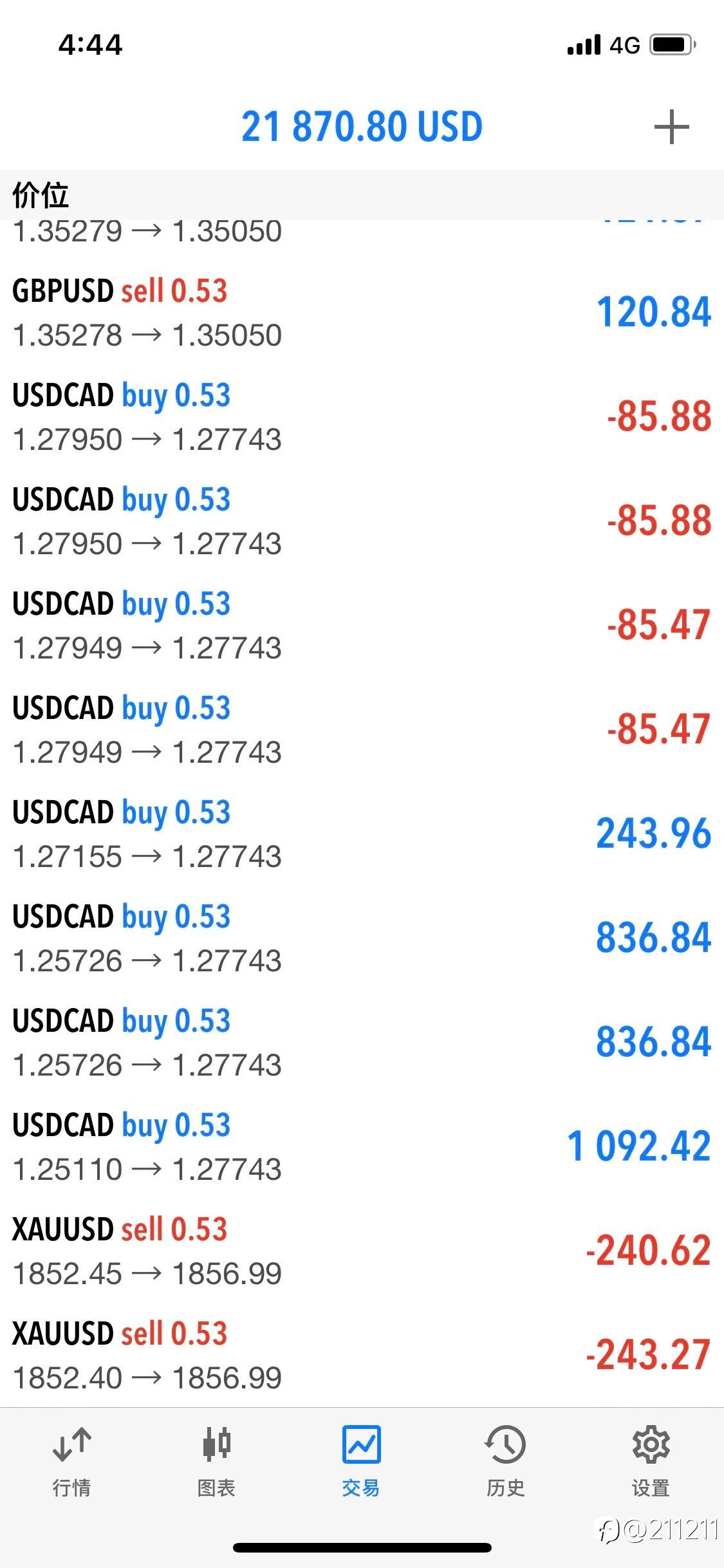Open USDCAD buy position with profit 1 092.42

click(x=362, y=1146)
